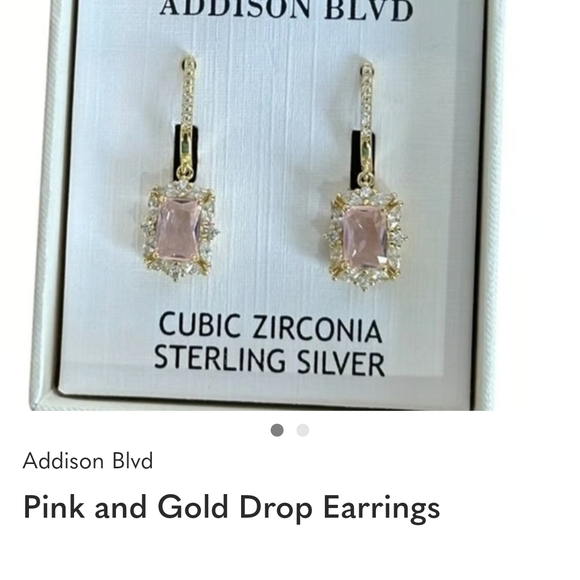Open the Addison Blvd brand link
This screenshot has width=580, height=580.
[88, 461]
